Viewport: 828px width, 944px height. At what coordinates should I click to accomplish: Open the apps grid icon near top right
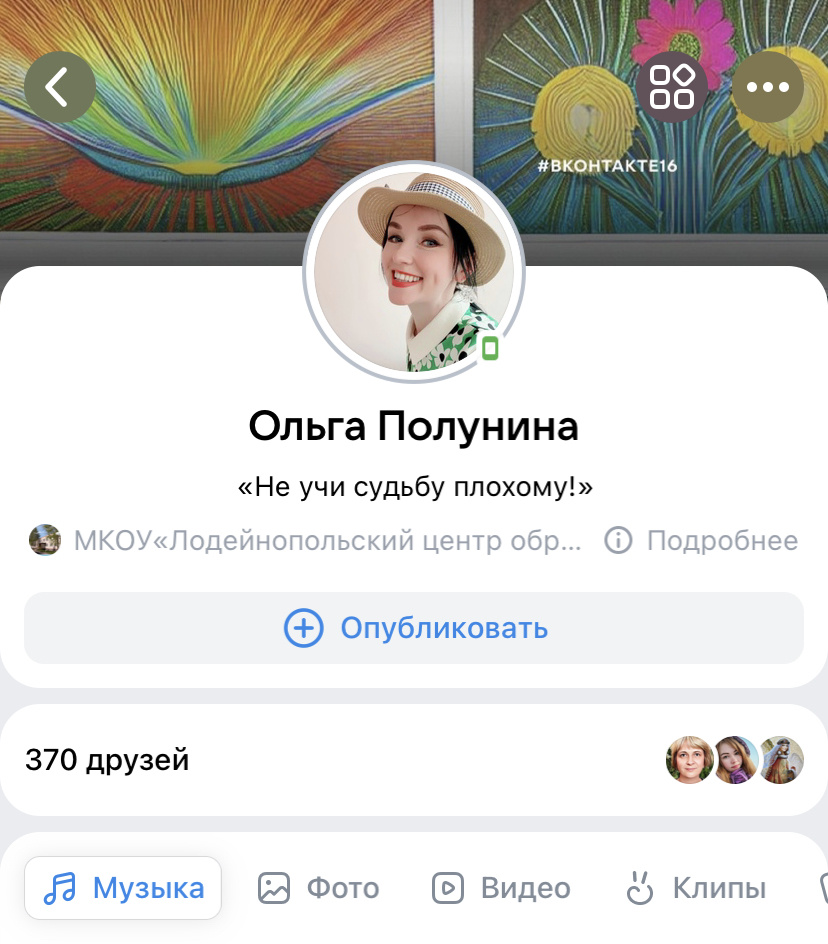point(673,87)
